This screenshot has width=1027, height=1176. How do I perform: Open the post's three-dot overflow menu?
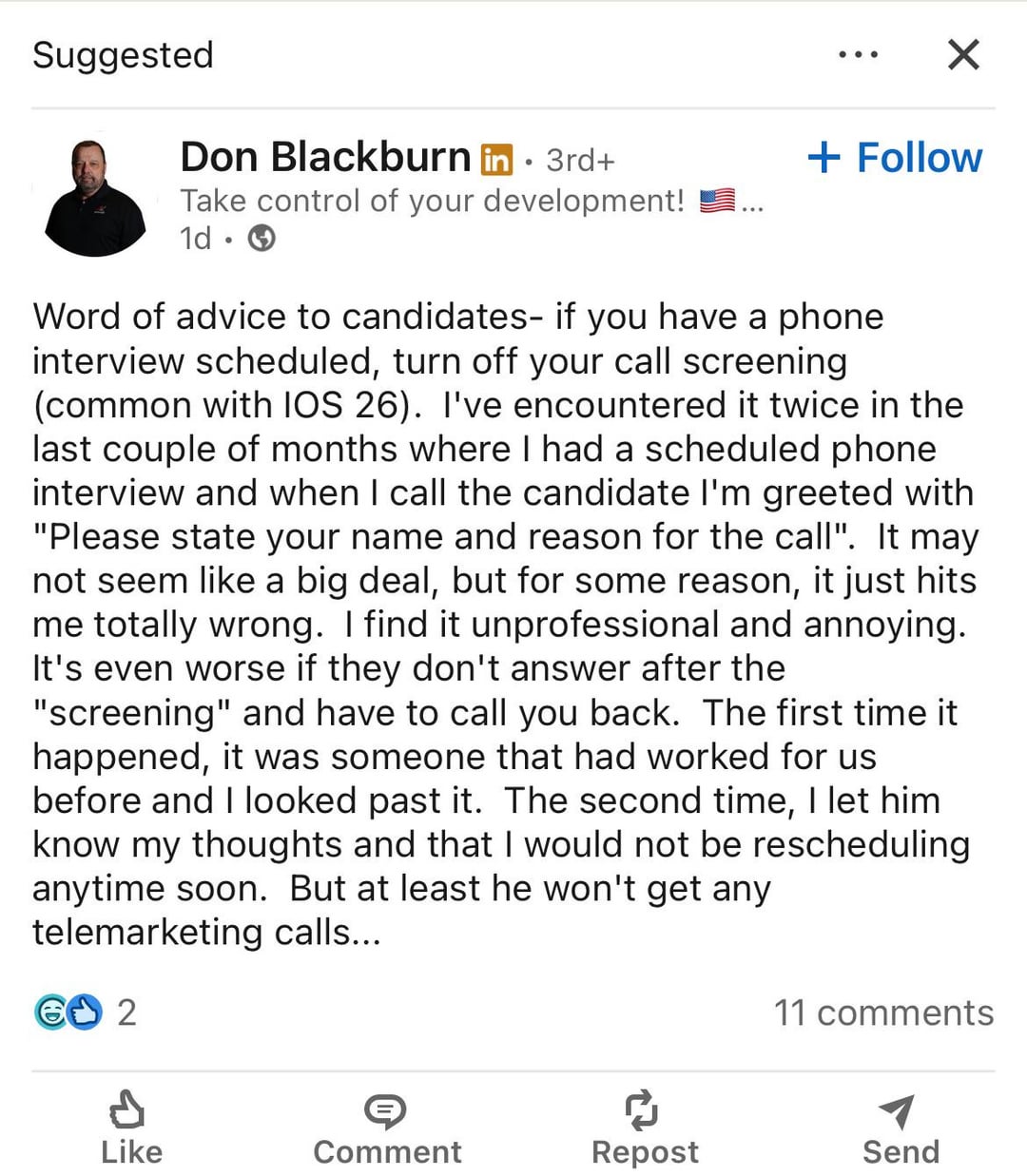point(858,55)
